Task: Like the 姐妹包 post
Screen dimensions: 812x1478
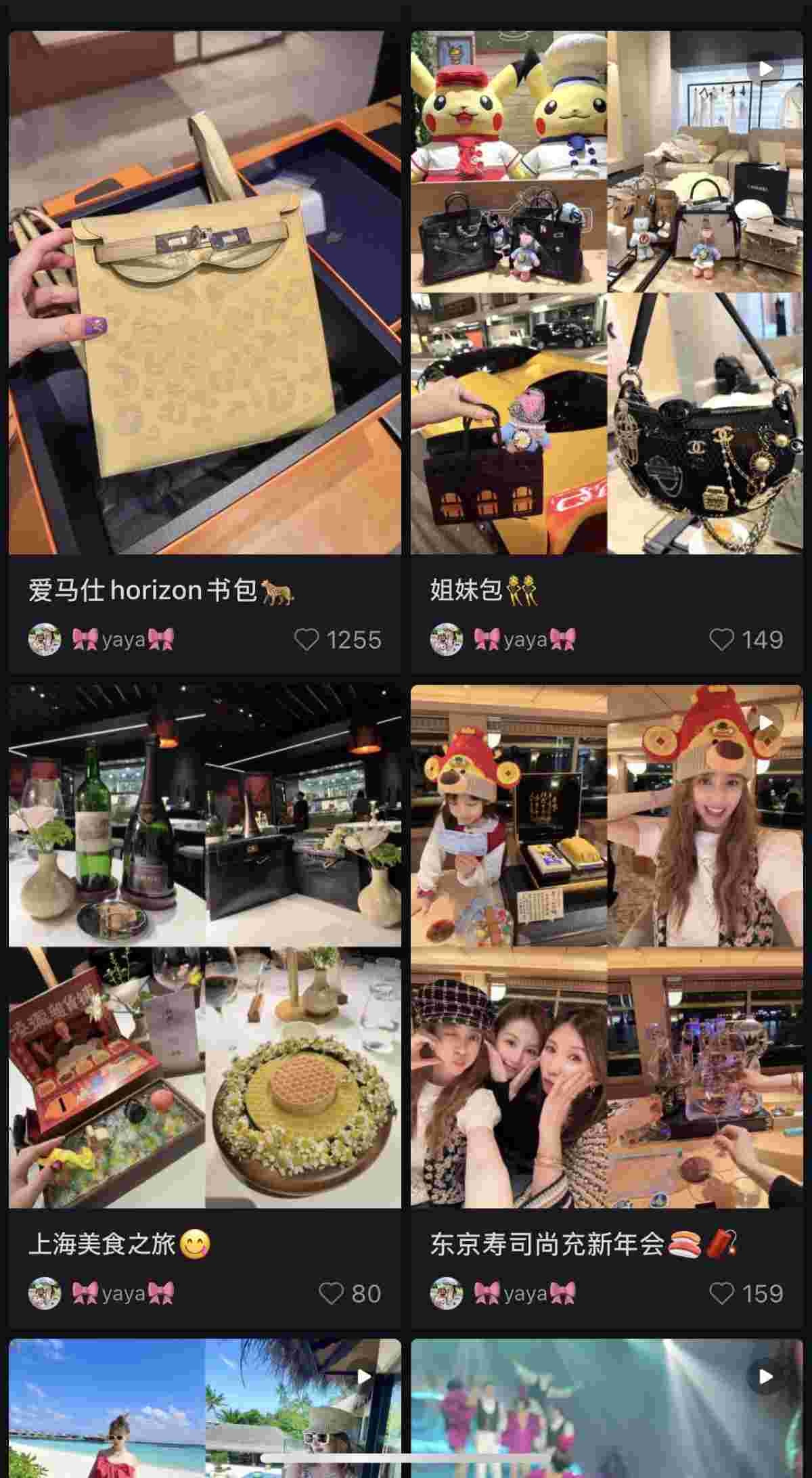Action: pyautogui.click(x=721, y=640)
